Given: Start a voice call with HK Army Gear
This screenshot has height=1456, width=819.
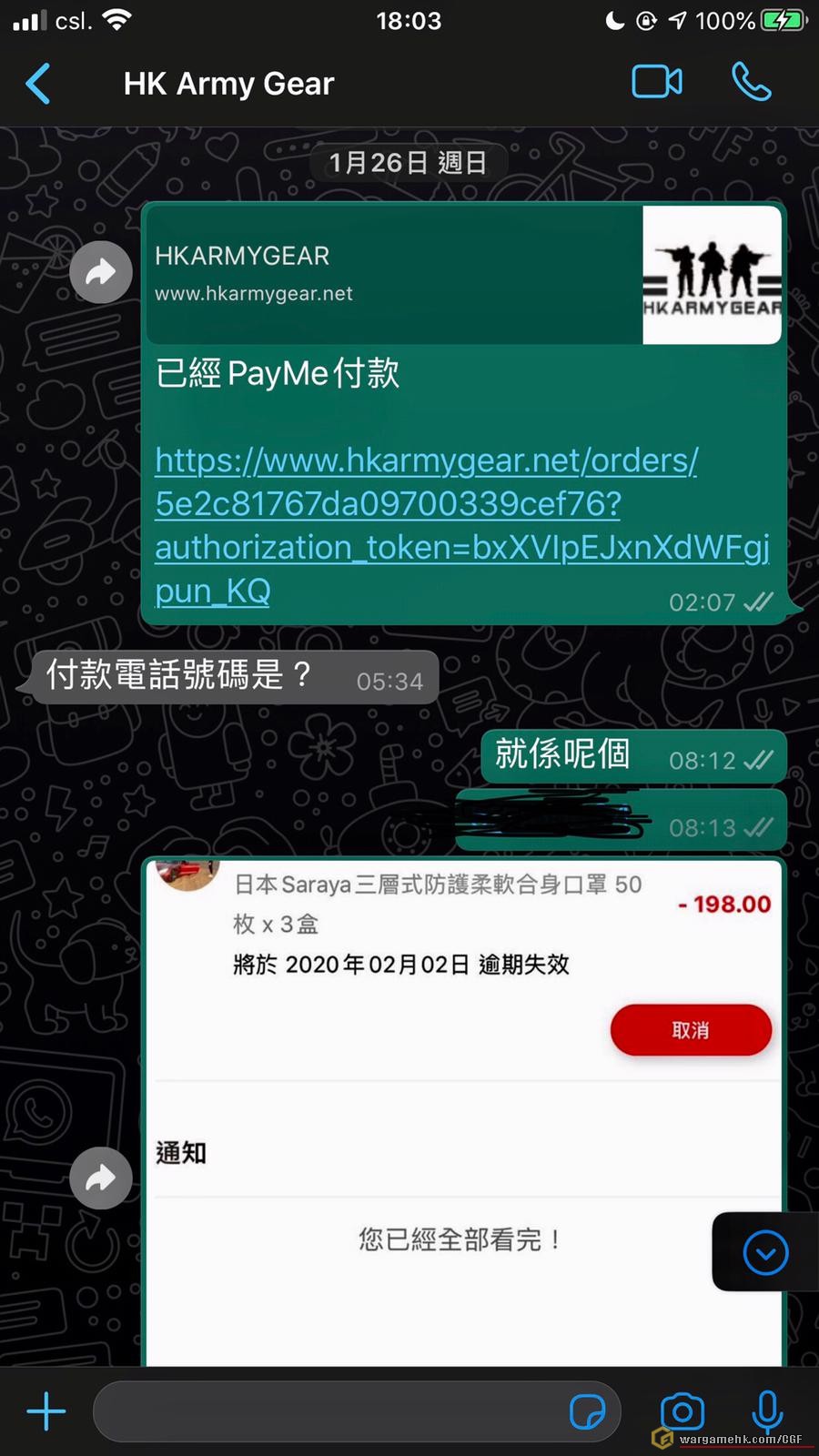Looking at the screenshot, I should (x=751, y=83).
